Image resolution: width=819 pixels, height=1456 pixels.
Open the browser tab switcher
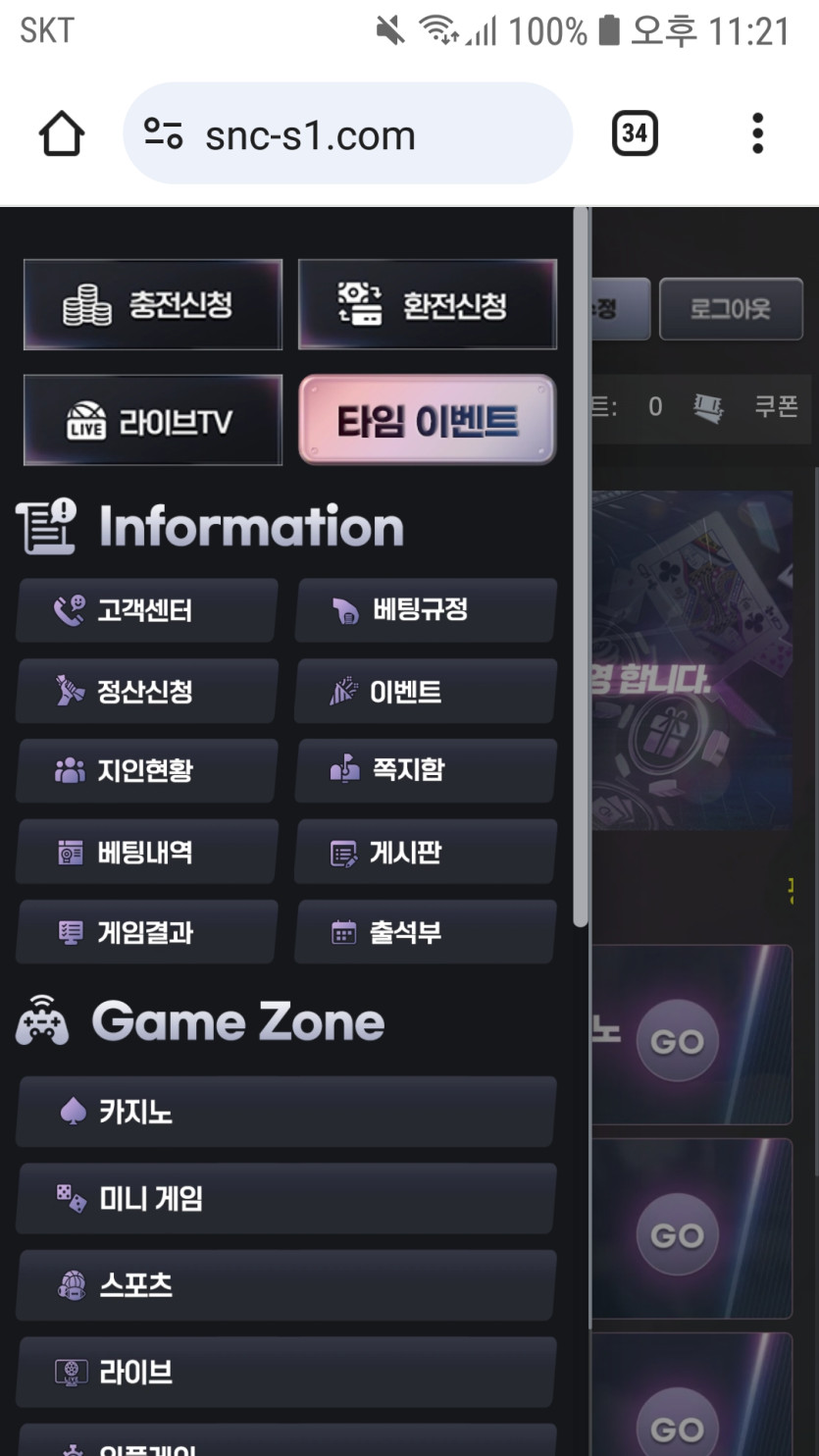pyautogui.click(x=635, y=133)
